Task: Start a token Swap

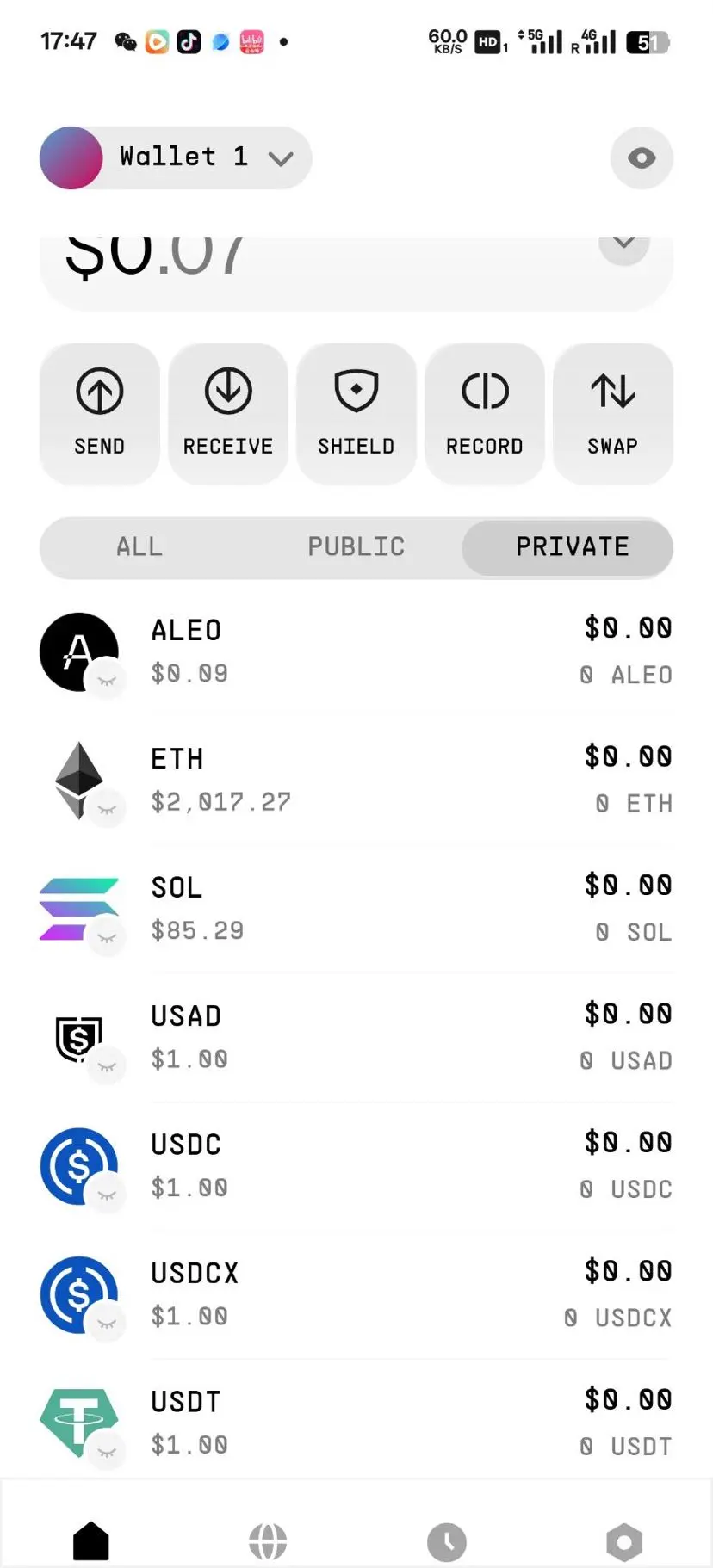Action: (x=612, y=414)
